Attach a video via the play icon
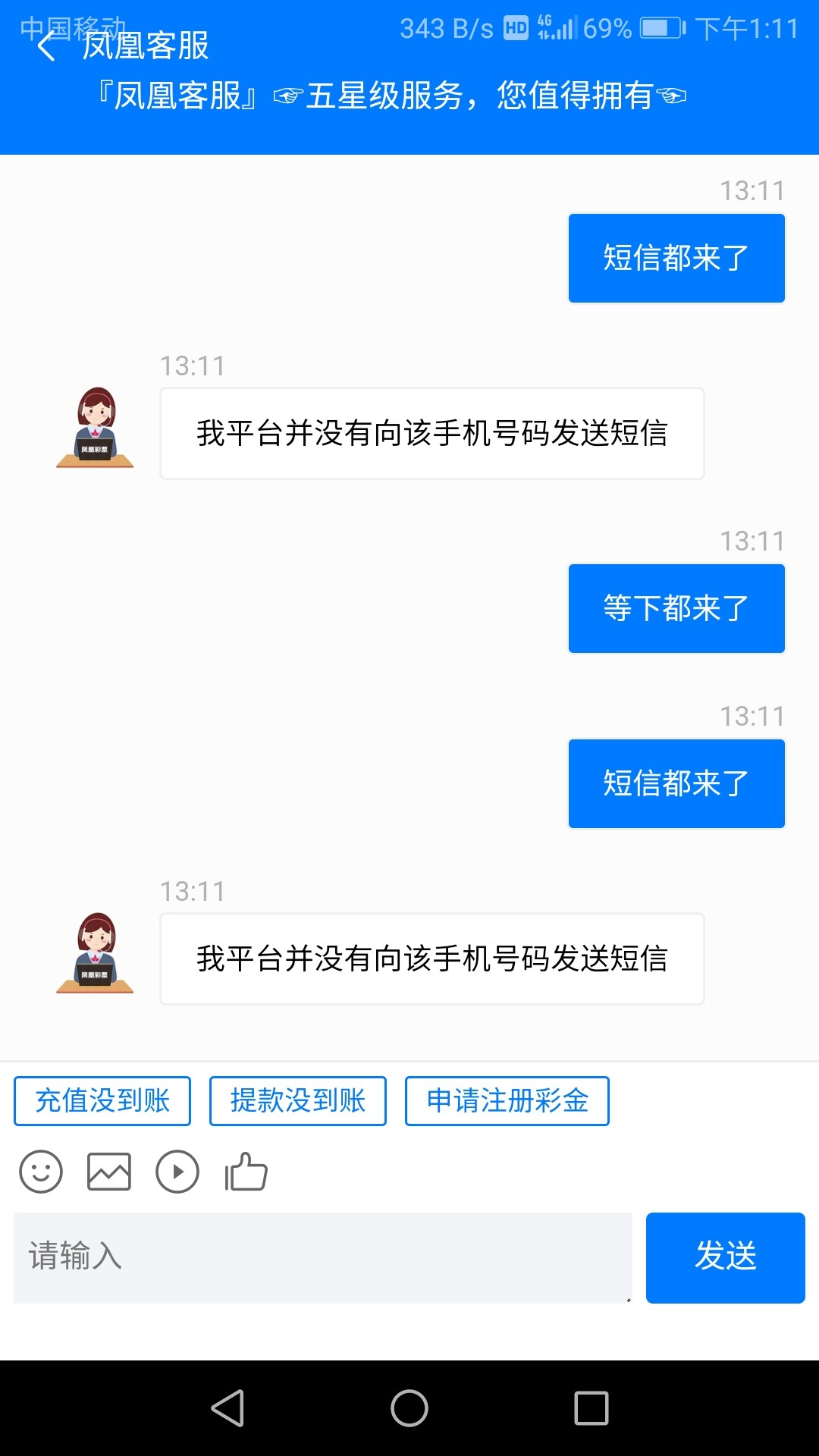Screen dimensions: 819x1456 point(177,1172)
